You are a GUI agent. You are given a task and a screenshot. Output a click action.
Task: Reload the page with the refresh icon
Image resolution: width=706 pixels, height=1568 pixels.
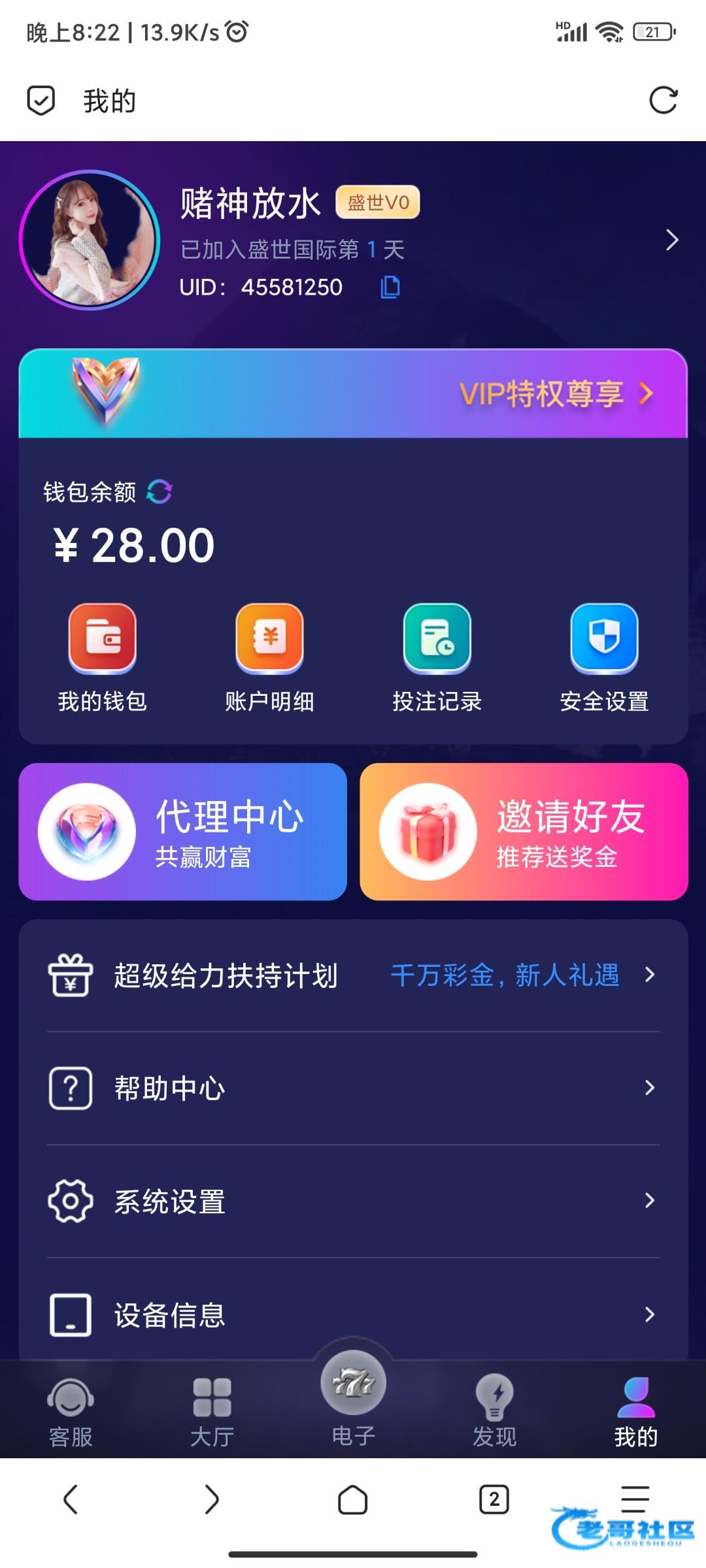663,101
